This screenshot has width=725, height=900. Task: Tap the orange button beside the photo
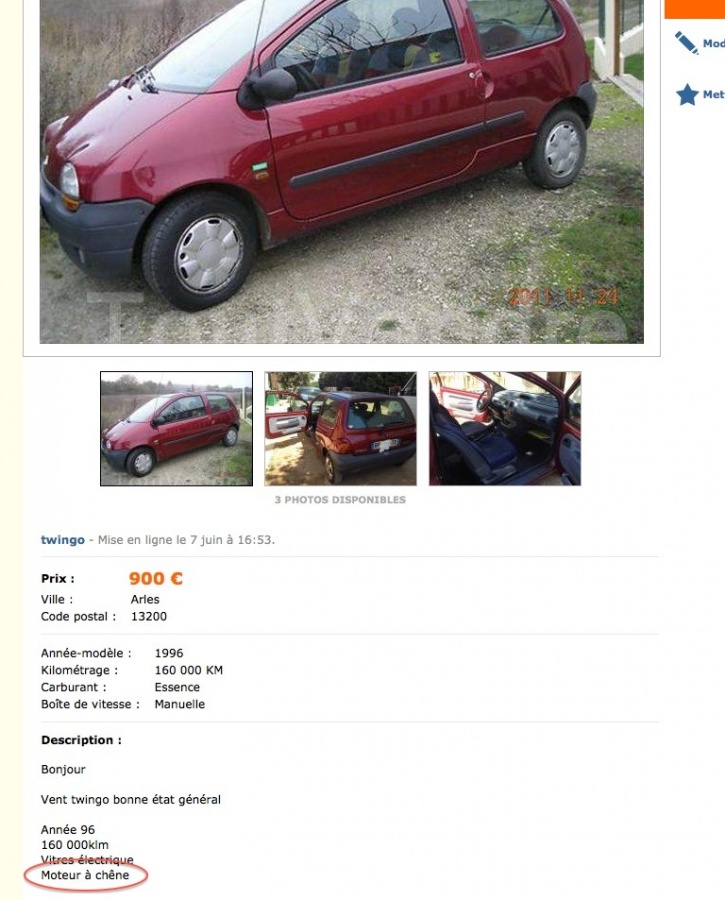[694, 9]
